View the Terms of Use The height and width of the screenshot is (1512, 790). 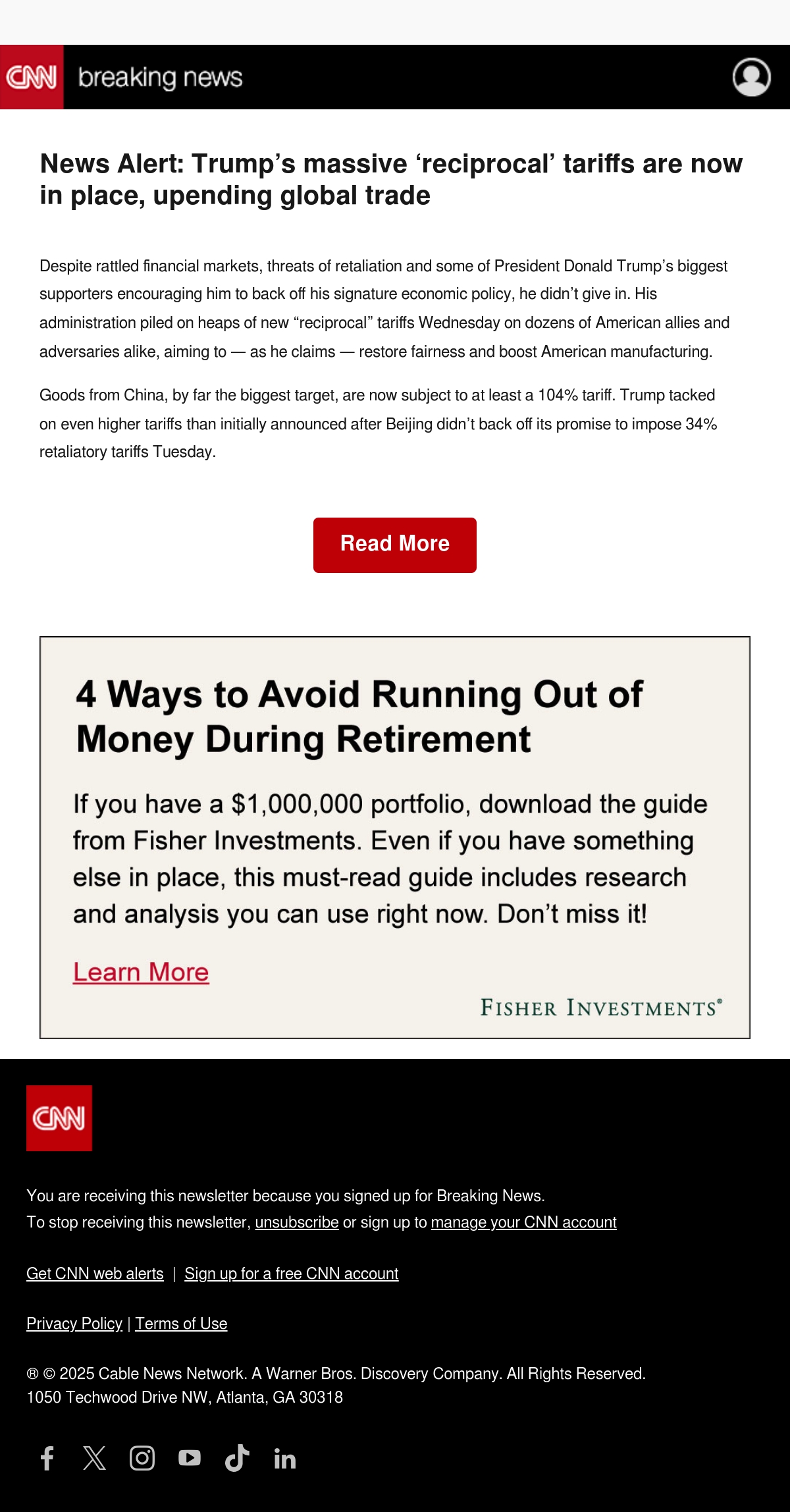coord(181,1324)
